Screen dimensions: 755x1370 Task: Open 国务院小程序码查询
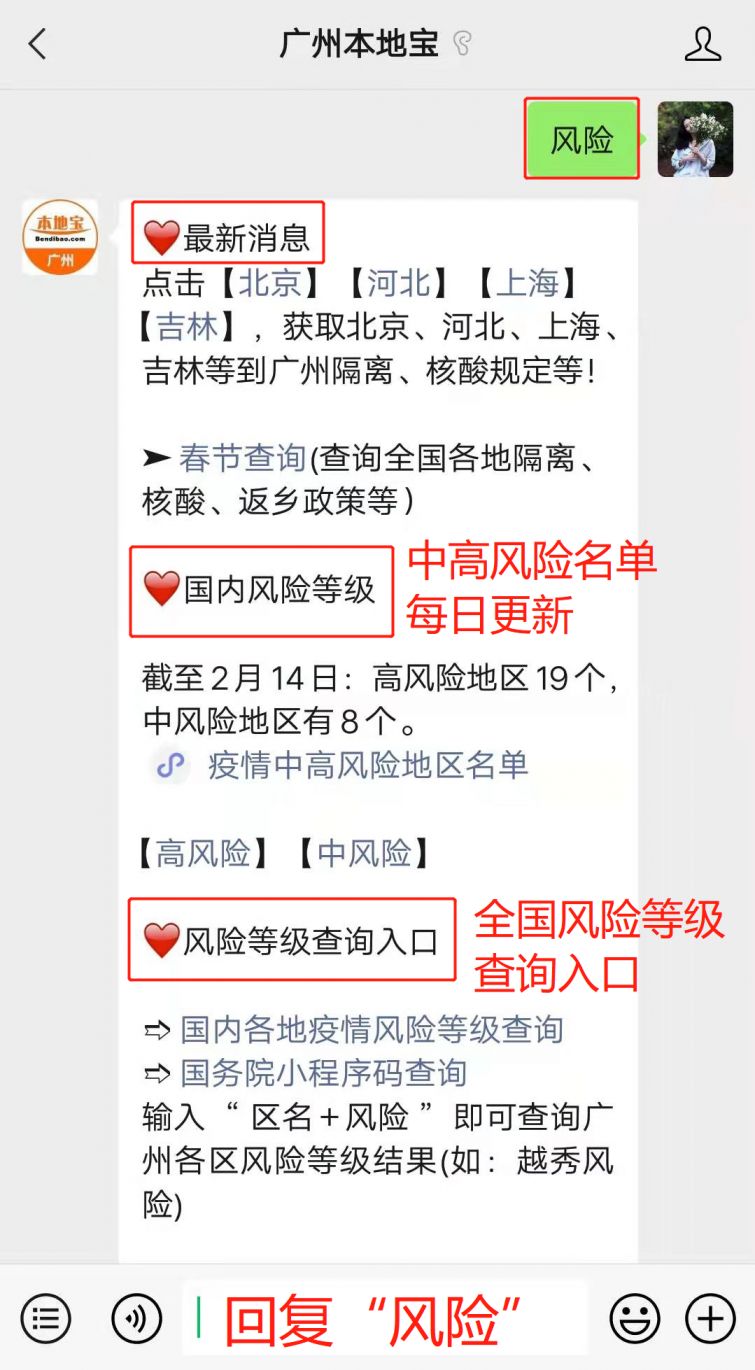323,1073
